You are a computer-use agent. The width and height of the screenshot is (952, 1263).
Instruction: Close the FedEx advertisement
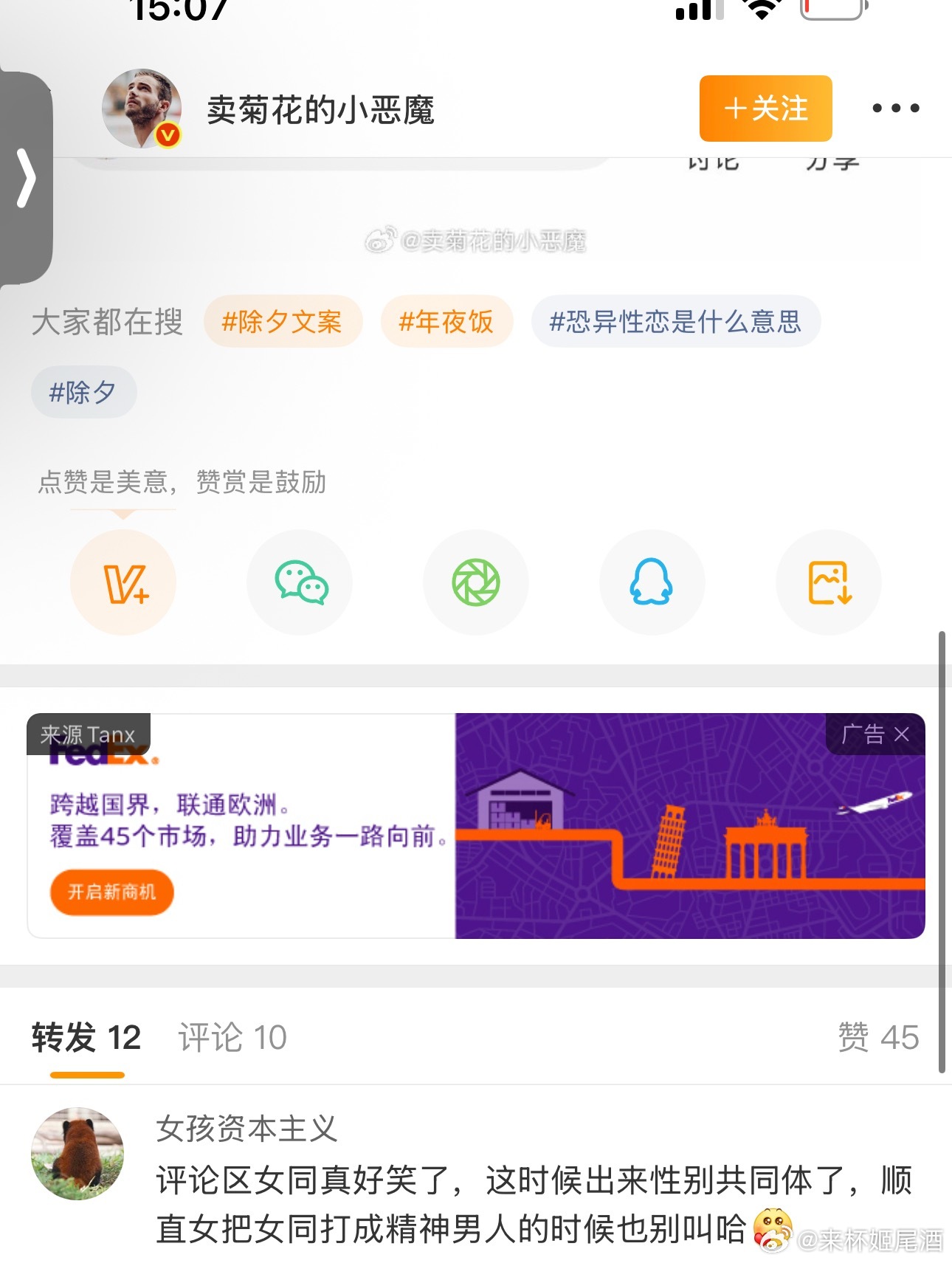(901, 734)
